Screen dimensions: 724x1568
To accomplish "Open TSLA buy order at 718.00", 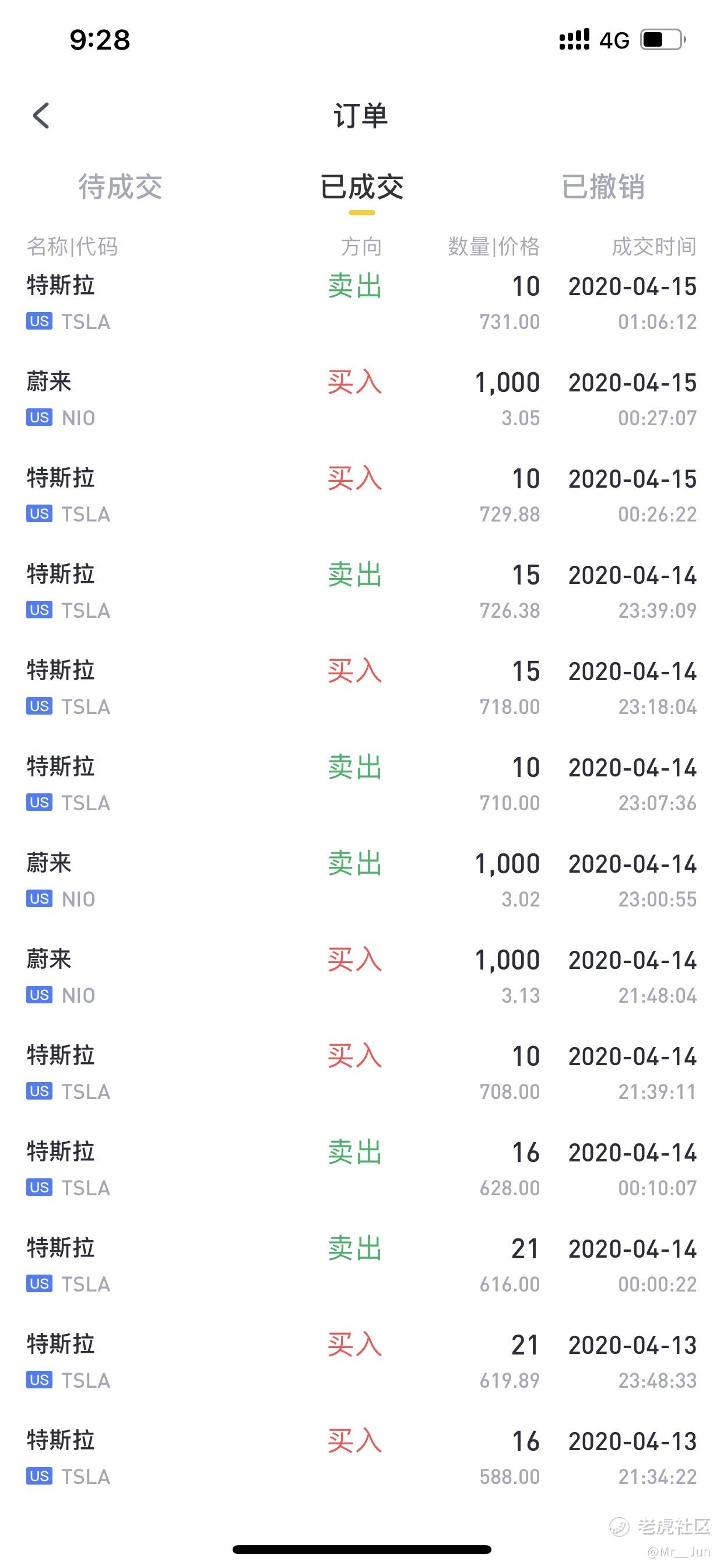I will coord(361,688).
